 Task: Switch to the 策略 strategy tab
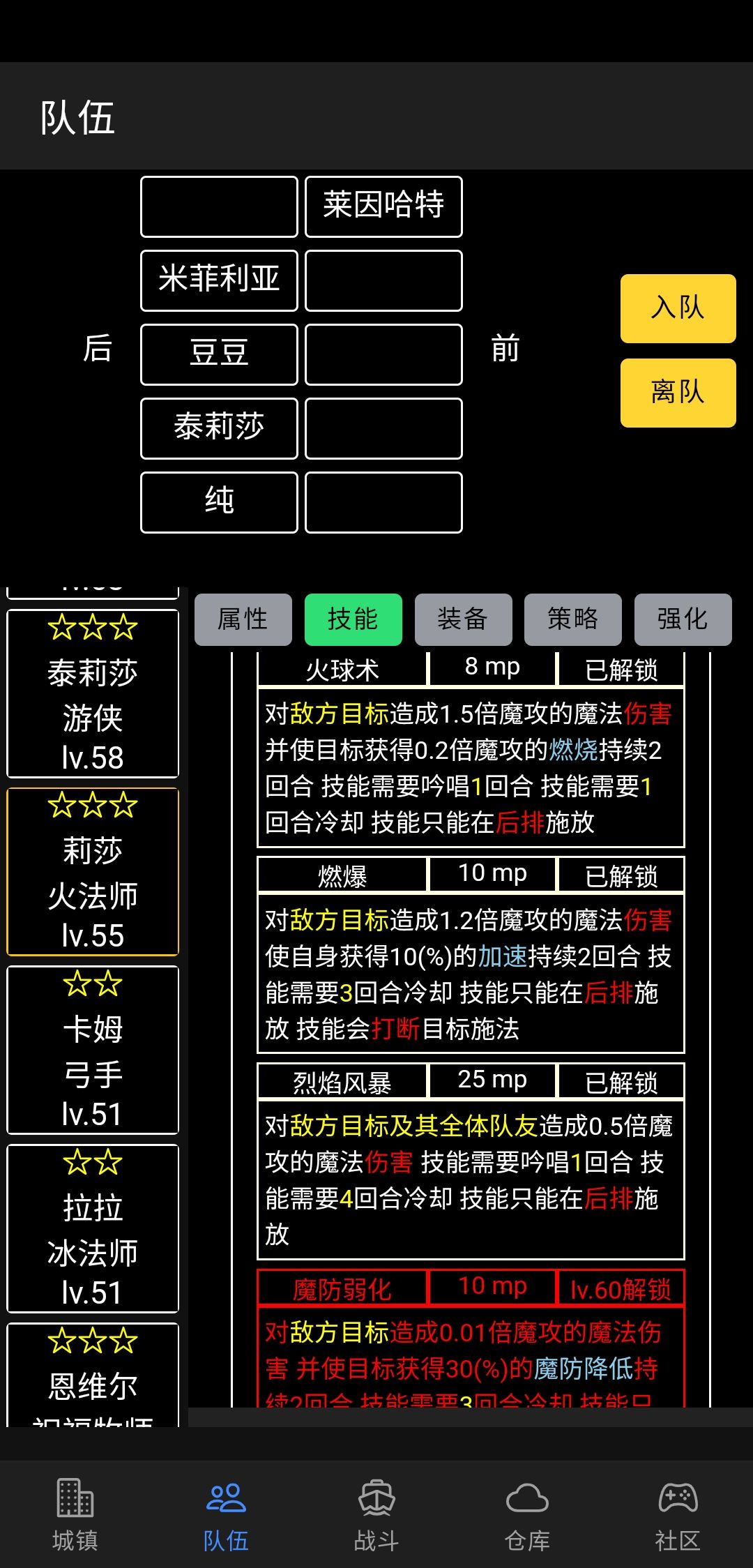(x=573, y=619)
